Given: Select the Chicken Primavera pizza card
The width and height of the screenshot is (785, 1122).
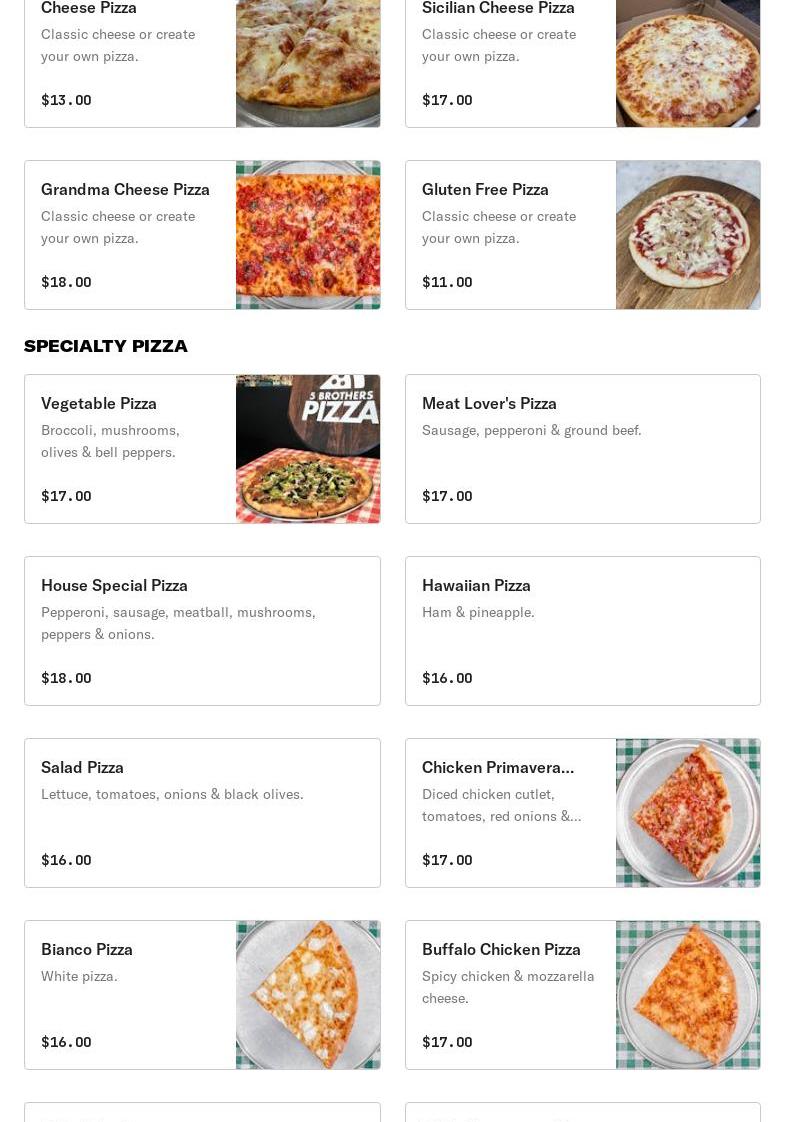Looking at the screenshot, I should [x=582, y=813].
